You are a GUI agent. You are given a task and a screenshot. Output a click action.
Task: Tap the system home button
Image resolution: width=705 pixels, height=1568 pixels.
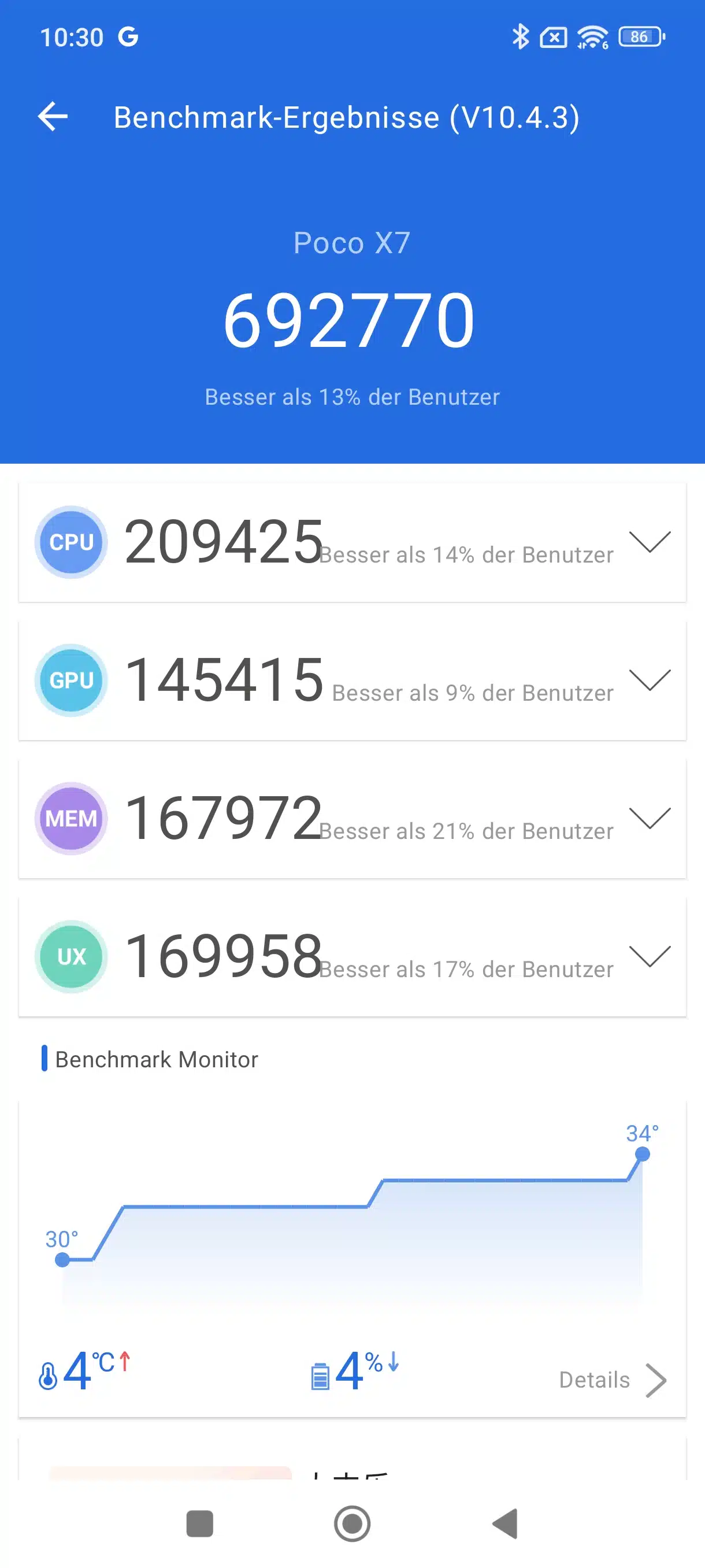click(x=352, y=1523)
